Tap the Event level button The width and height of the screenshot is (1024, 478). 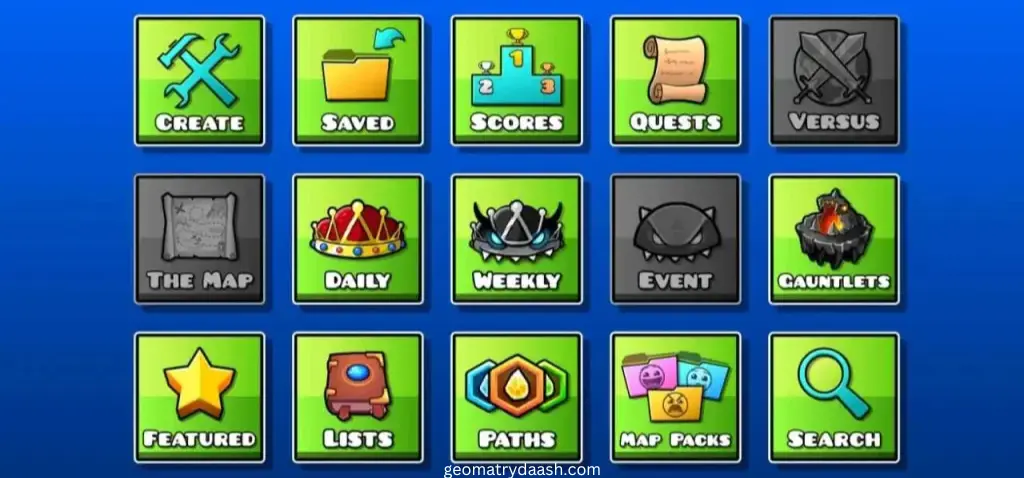tap(675, 239)
